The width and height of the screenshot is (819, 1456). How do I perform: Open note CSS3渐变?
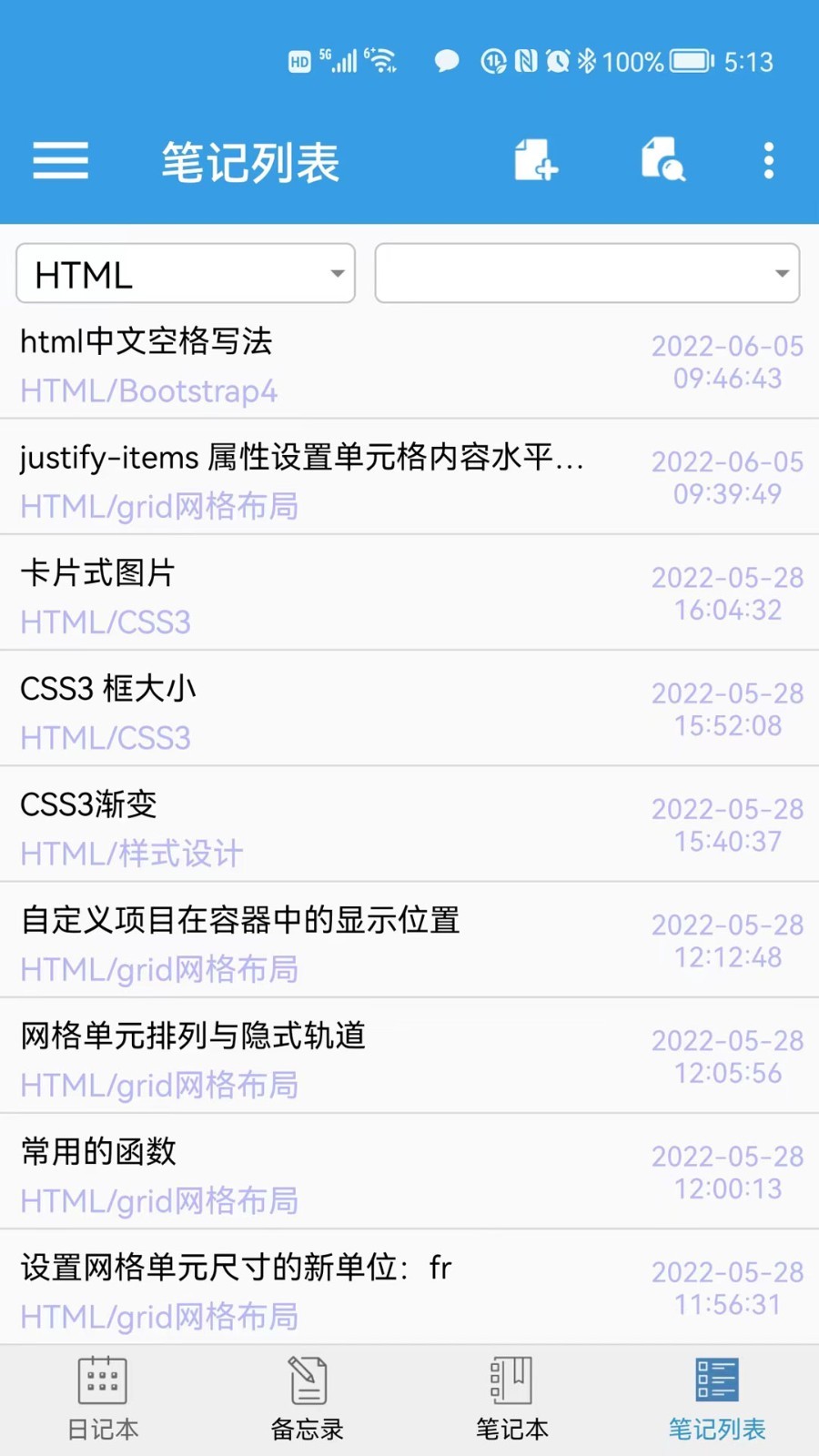409,824
